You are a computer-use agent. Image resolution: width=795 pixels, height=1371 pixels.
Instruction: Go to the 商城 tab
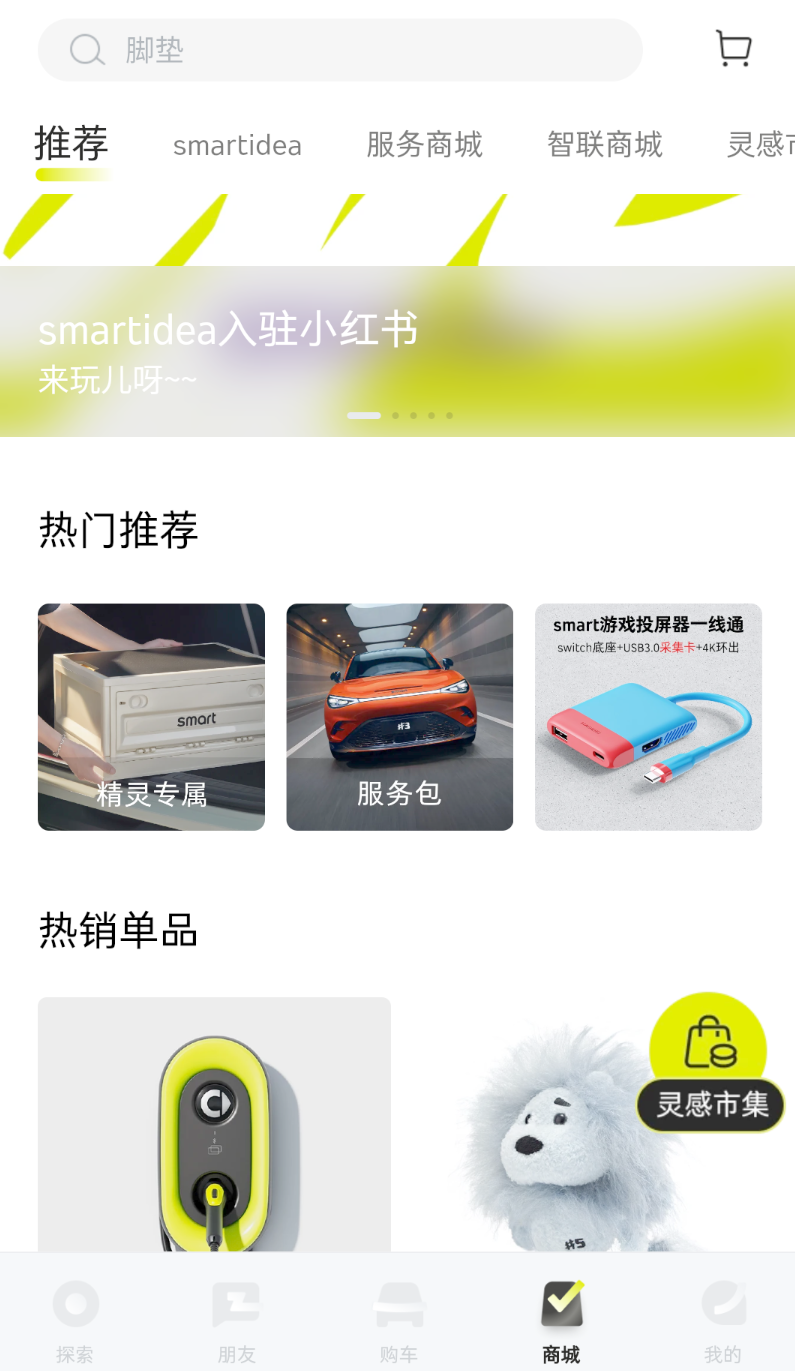click(561, 1321)
